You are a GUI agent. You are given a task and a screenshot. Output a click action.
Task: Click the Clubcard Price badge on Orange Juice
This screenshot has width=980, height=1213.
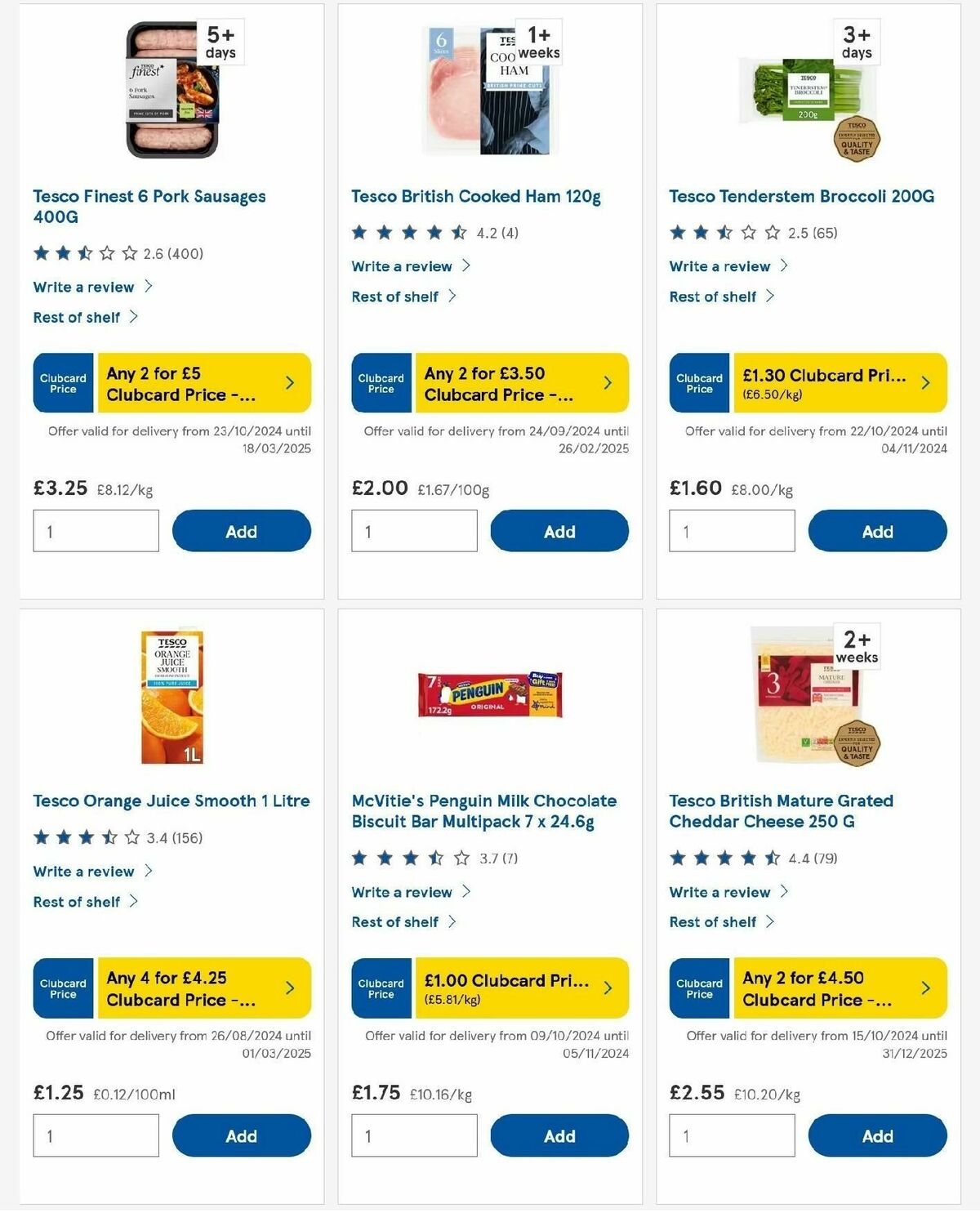click(62, 988)
